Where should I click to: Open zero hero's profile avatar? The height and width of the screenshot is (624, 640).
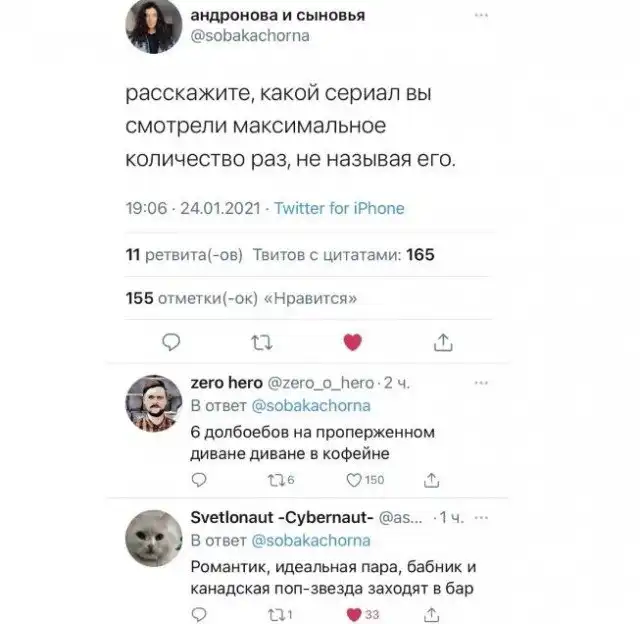point(153,404)
